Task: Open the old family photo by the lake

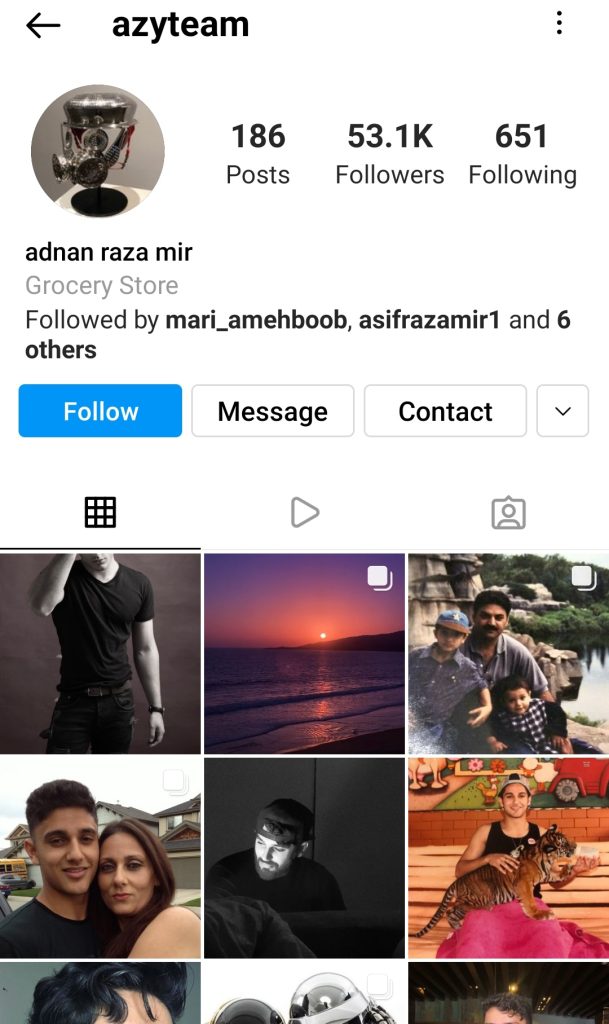Action: pyautogui.click(x=508, y=654)
